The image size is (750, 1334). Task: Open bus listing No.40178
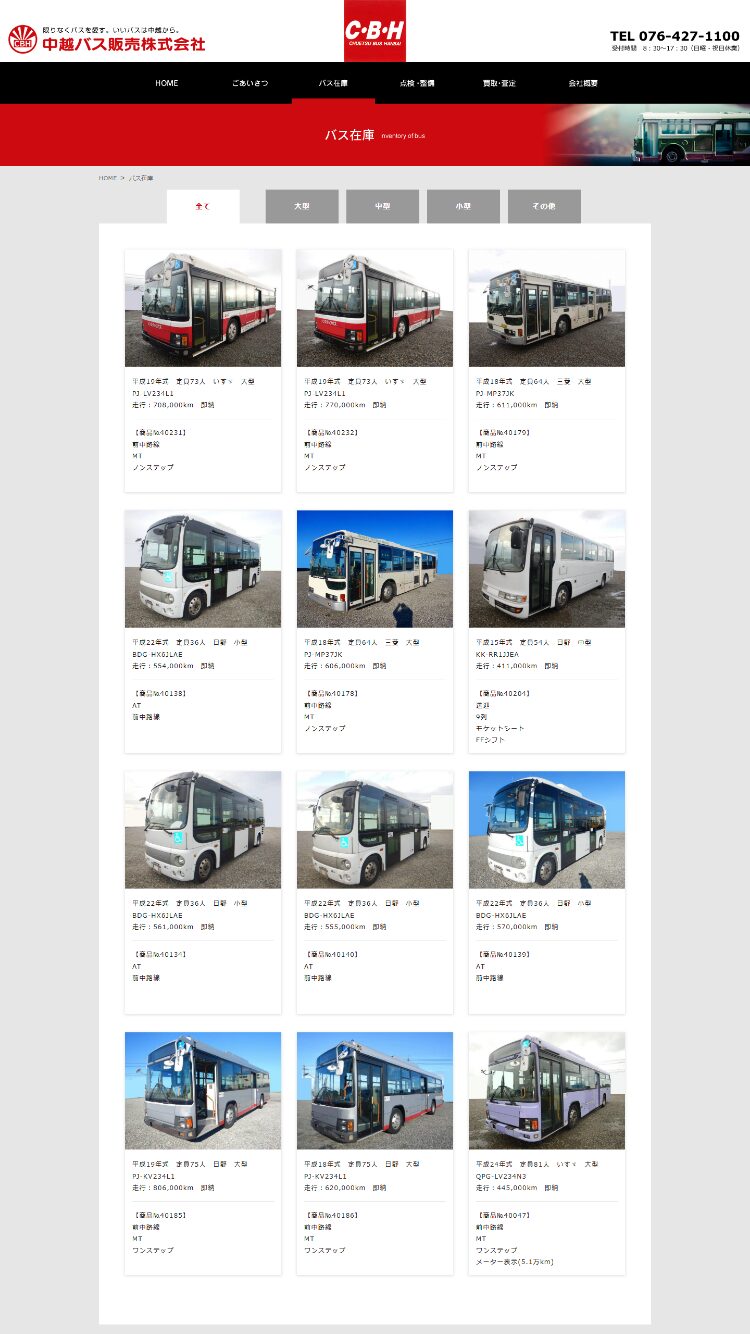point(375,631)
